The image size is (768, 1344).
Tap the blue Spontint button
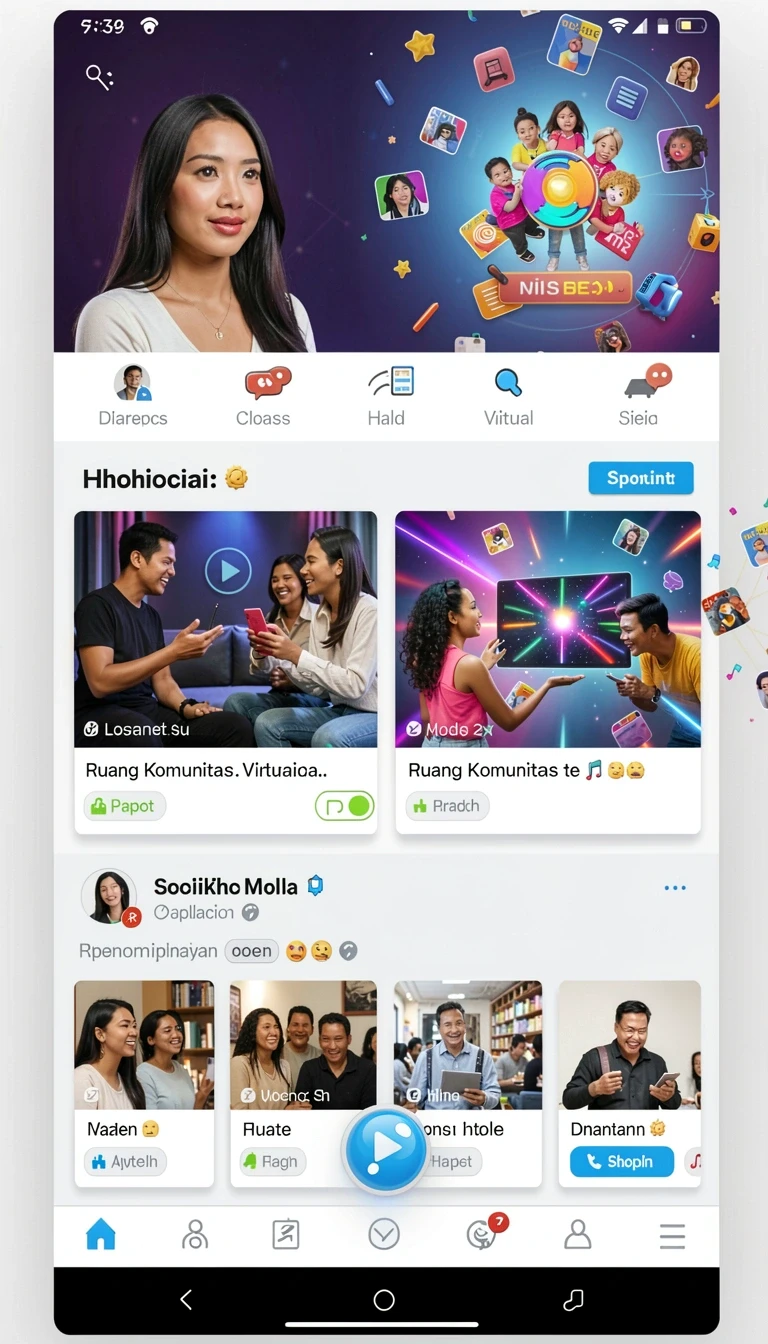click(x=641, y=478)
